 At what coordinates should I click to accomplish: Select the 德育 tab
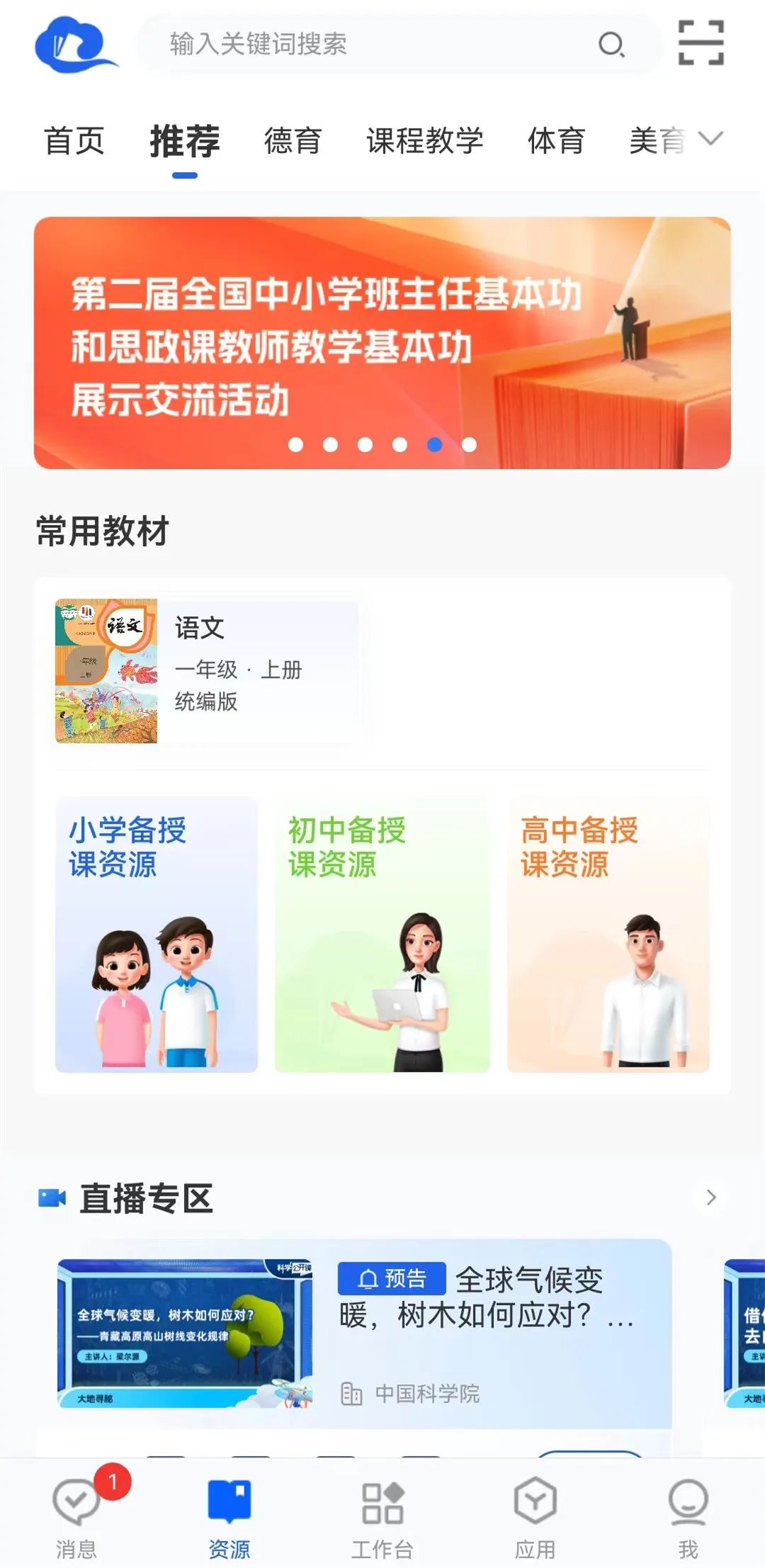[x=293, y=140]
